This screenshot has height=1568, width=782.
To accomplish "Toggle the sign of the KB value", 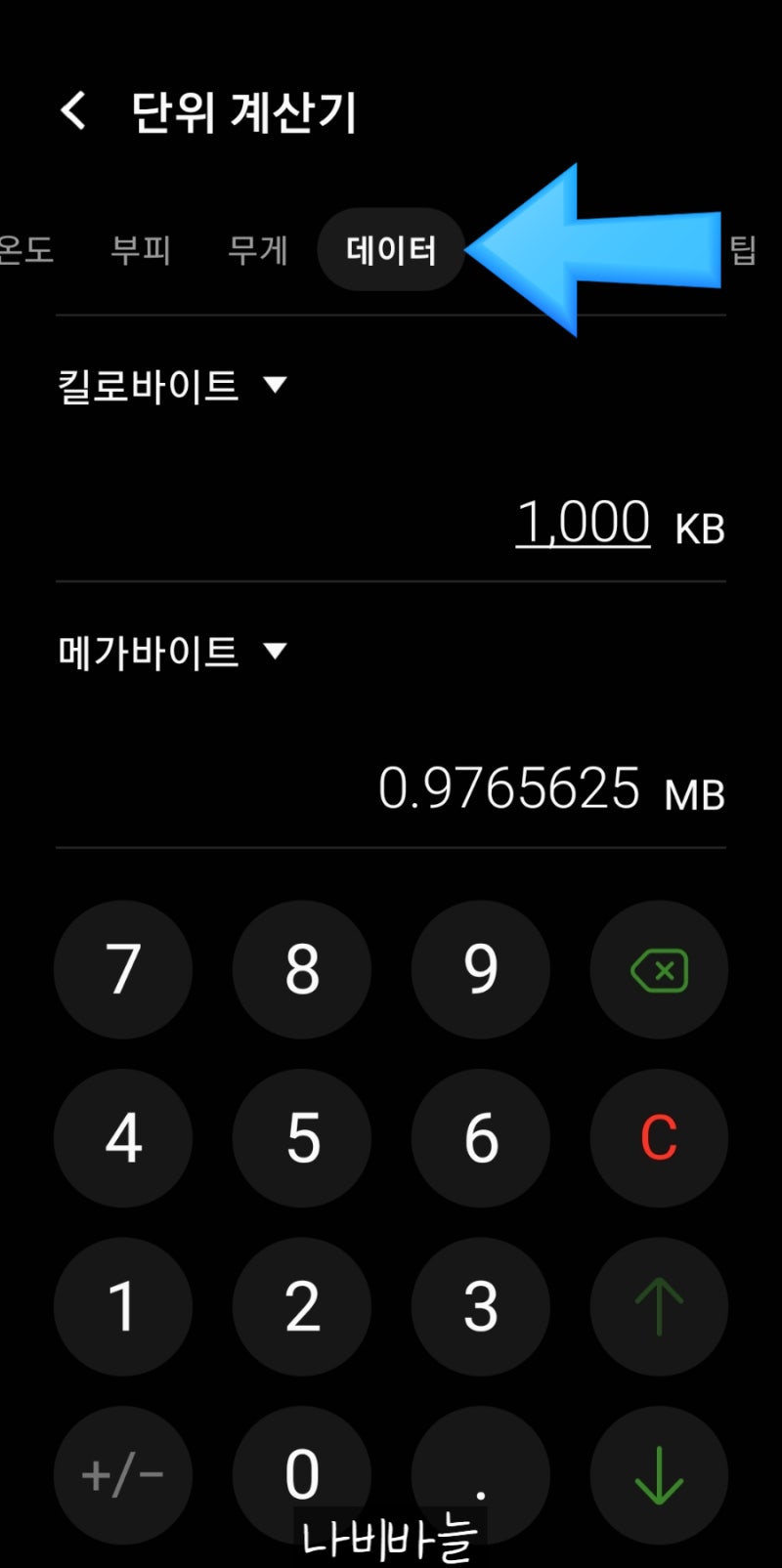I will coord(122,1475).
